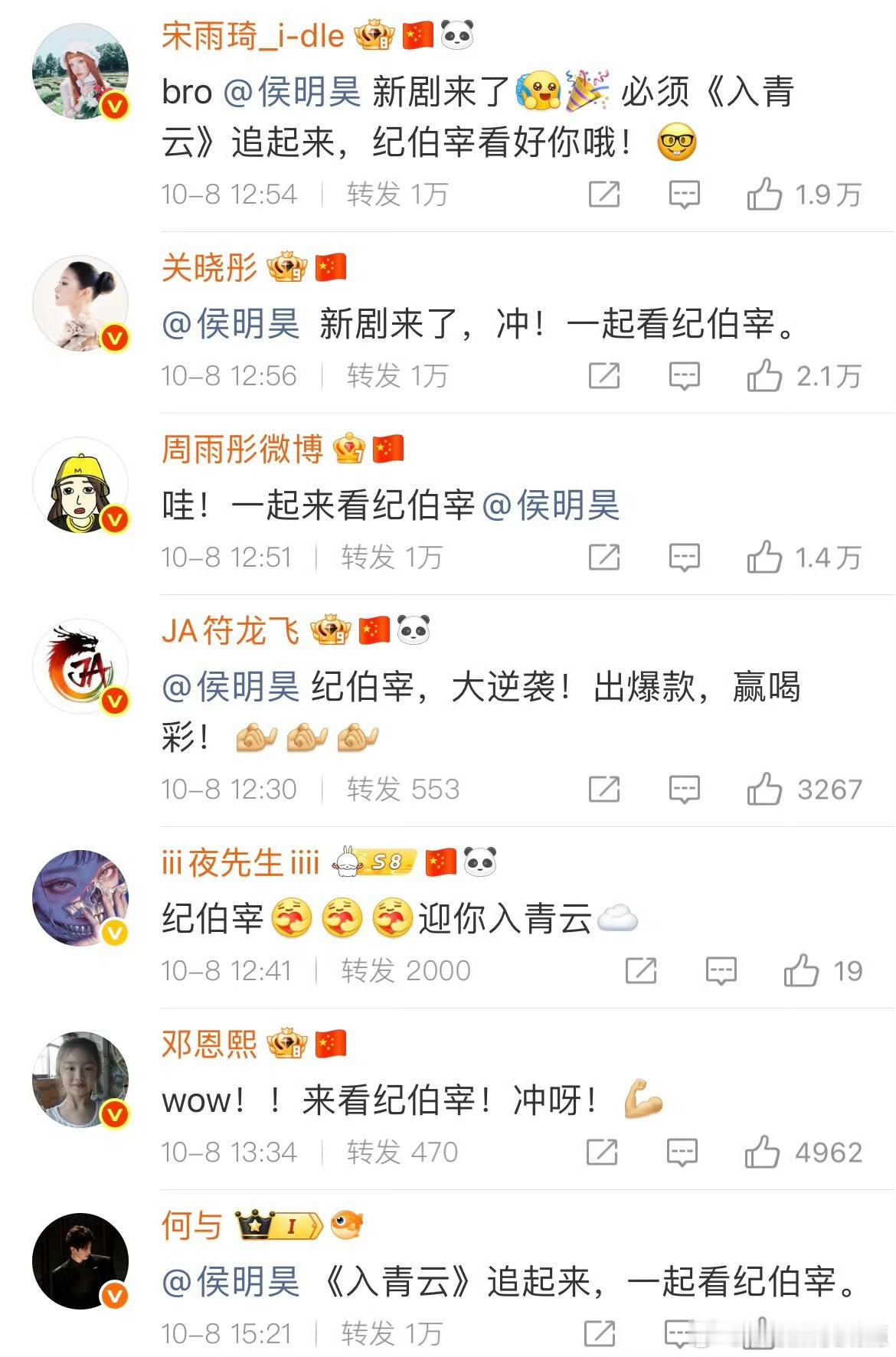Like 邓恩熙's repost

(x=761, y=1153)
